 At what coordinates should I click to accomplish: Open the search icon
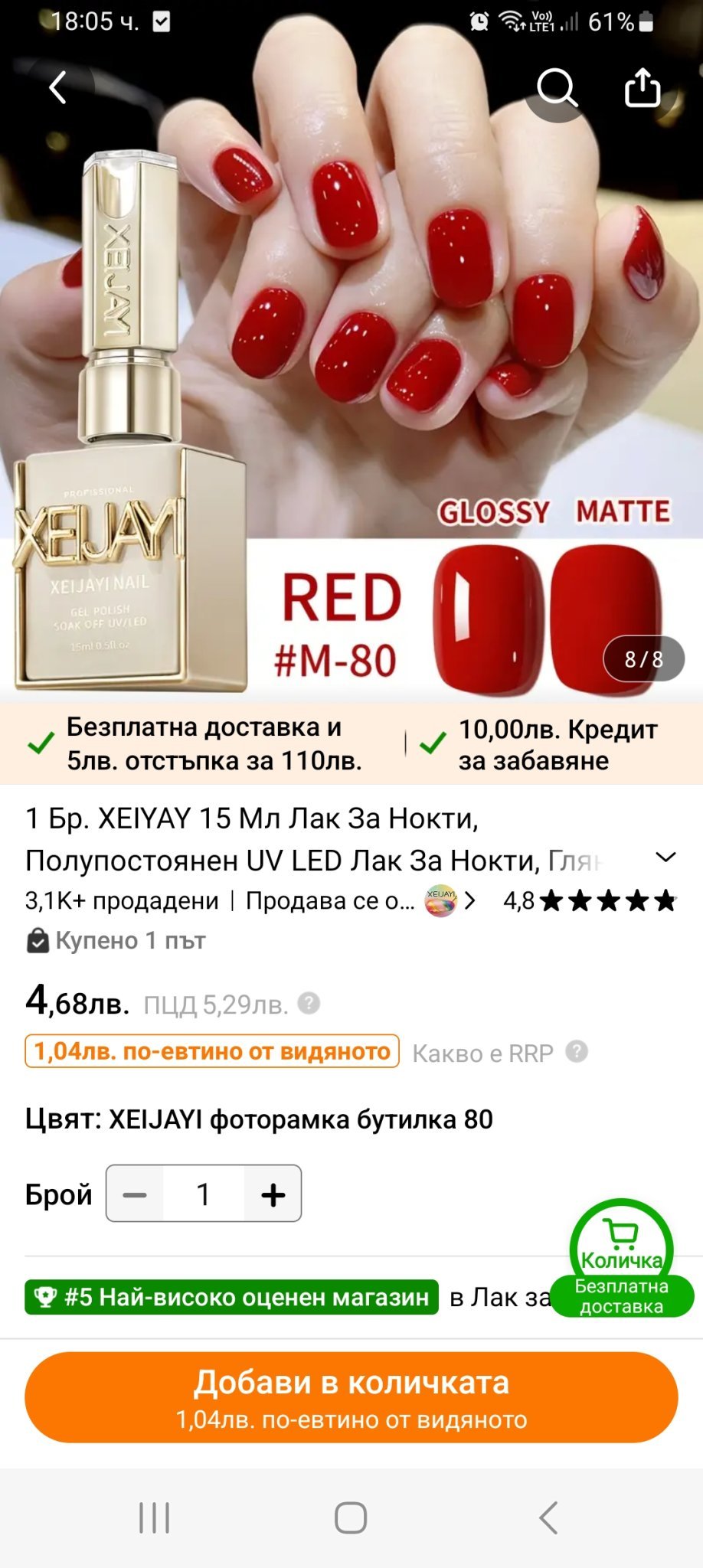coord(557,87)
